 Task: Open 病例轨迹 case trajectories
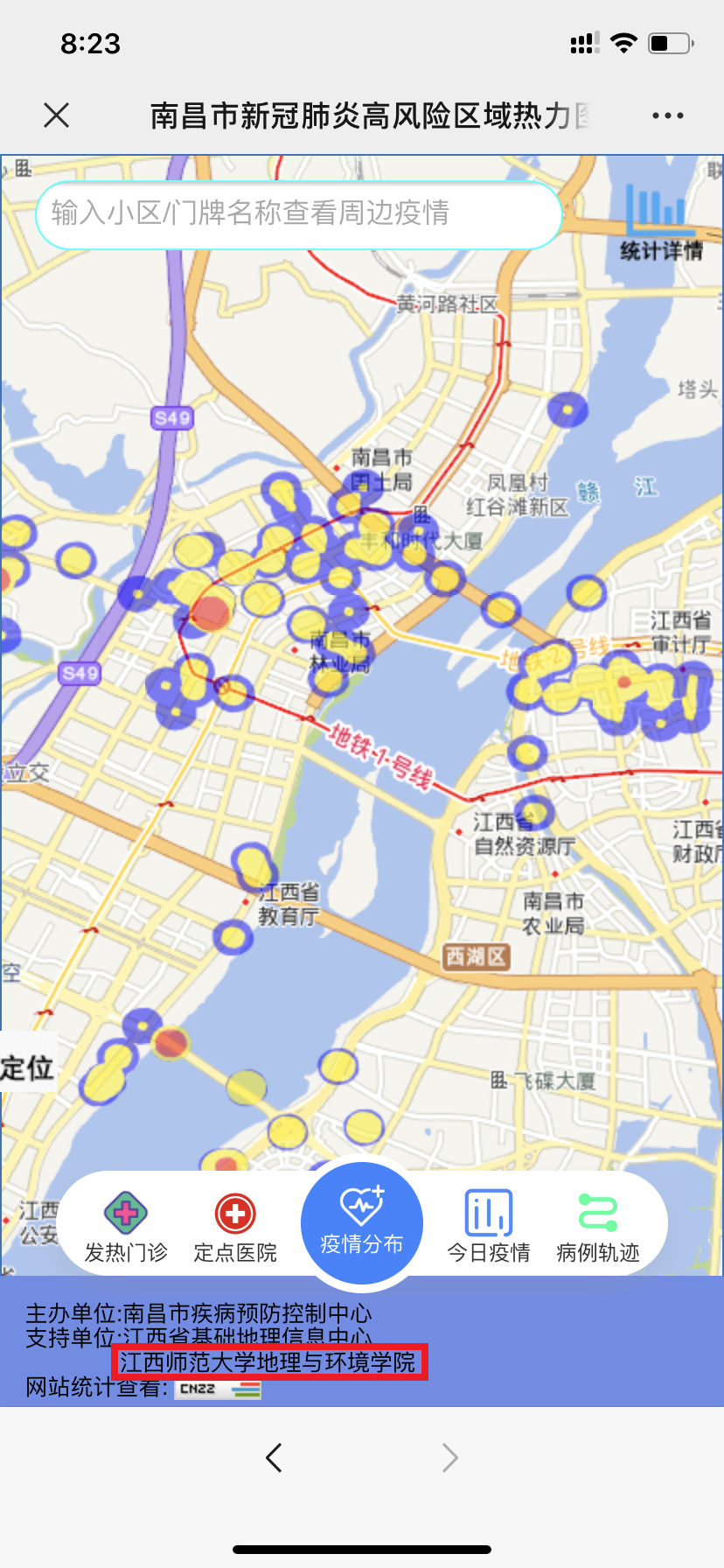point(598,1227)
